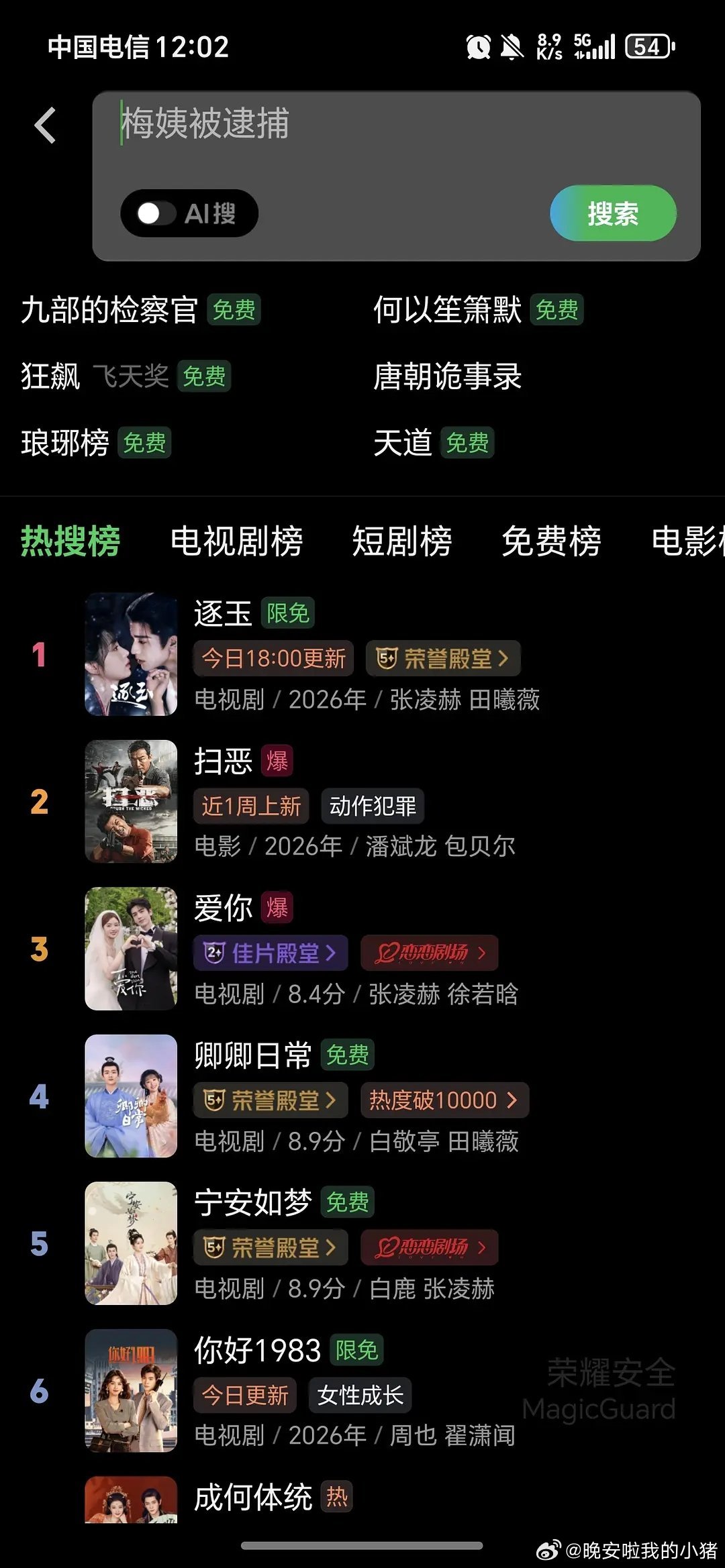Screen dimensions: 725x1568
Task: Open the 扫恶 movie poster thumbnail
Action: coord(131,801)
